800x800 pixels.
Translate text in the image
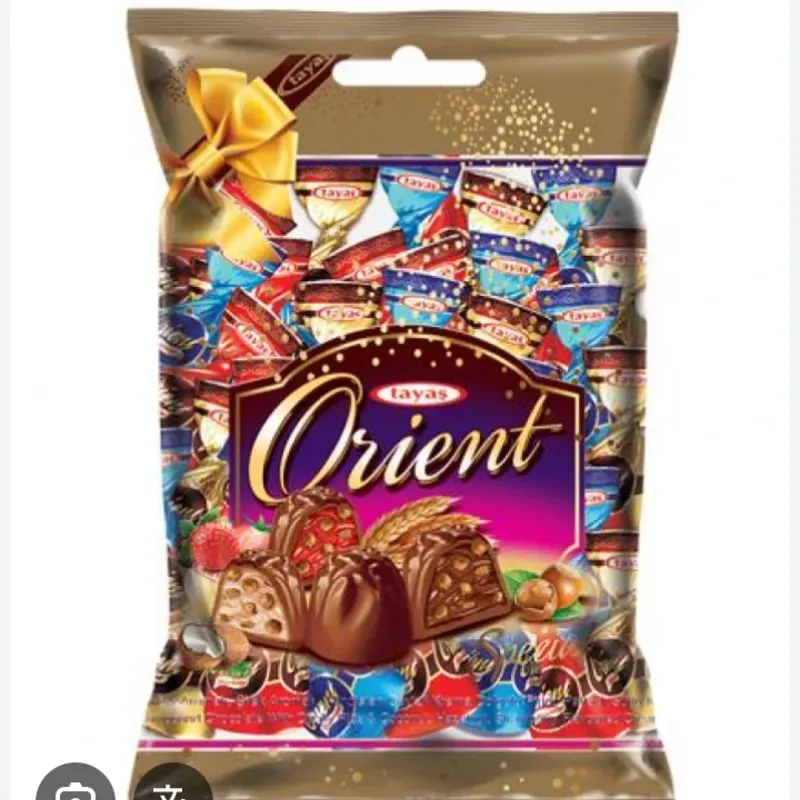172,788
